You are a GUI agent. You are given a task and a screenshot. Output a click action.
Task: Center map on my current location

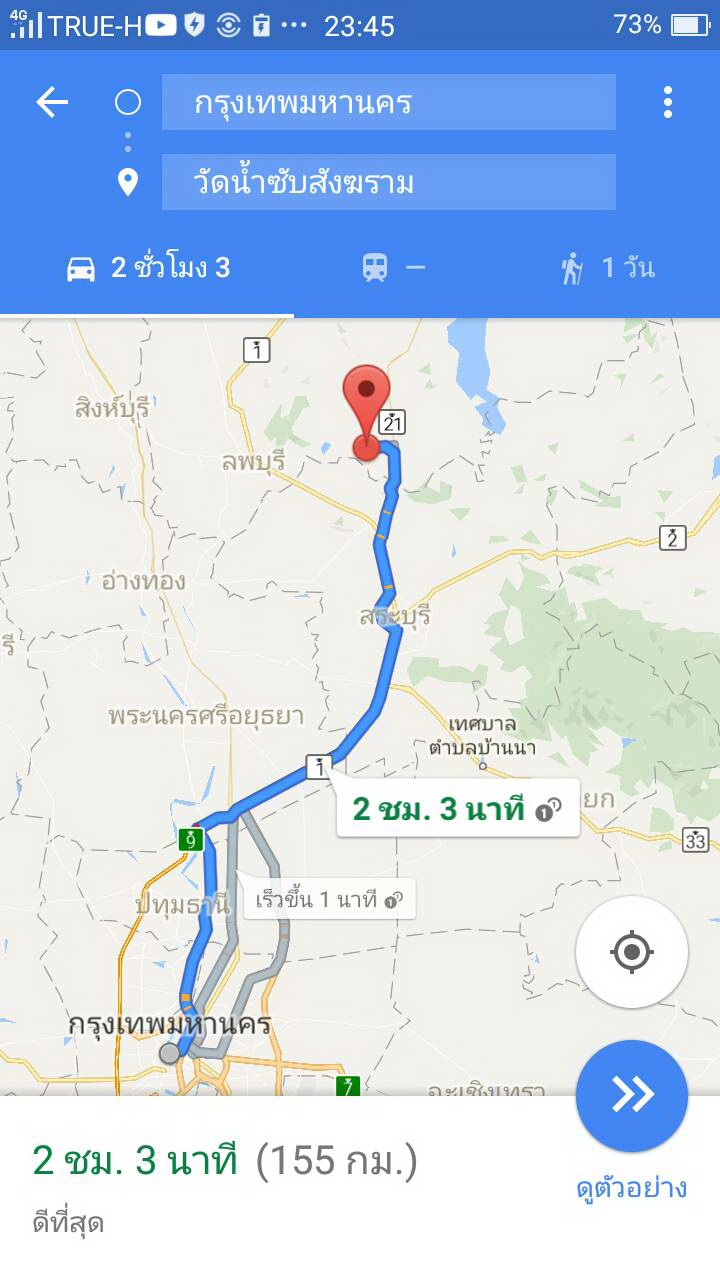(631, 951)
